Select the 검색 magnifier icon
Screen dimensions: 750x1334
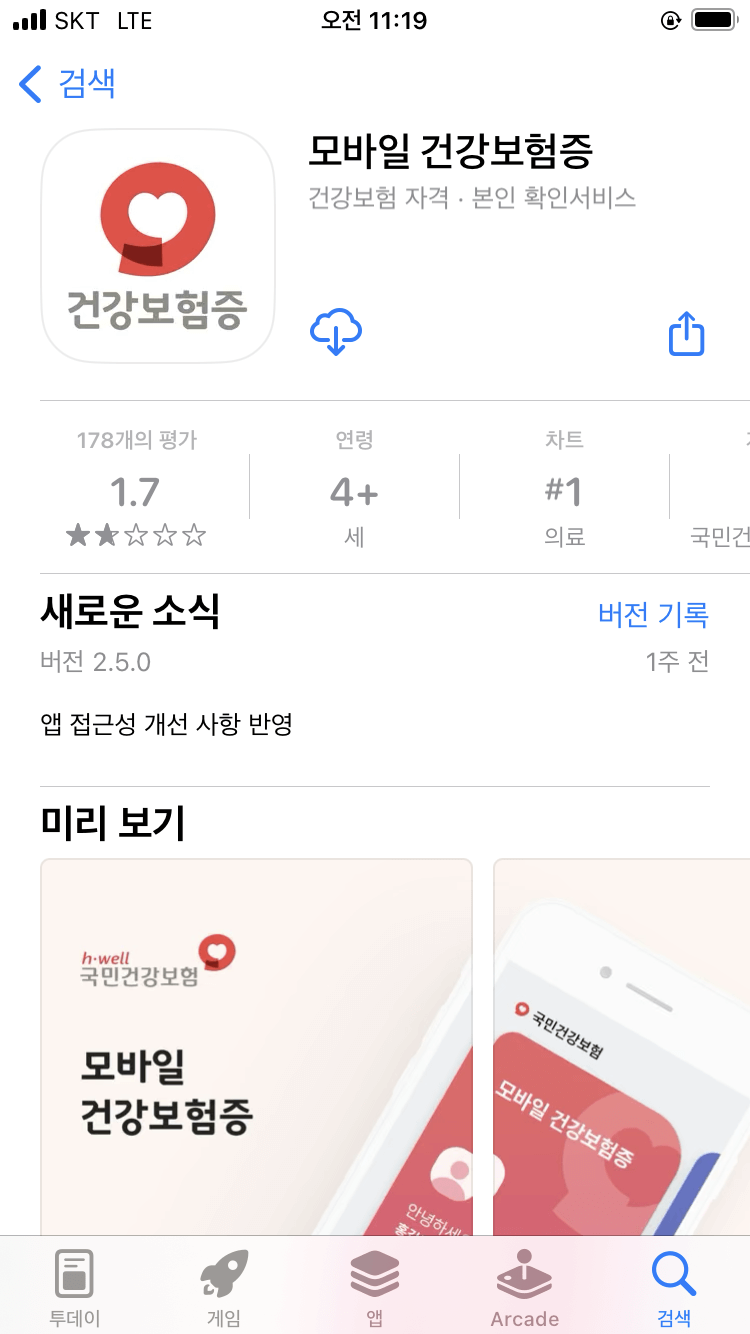(673, 1272)
